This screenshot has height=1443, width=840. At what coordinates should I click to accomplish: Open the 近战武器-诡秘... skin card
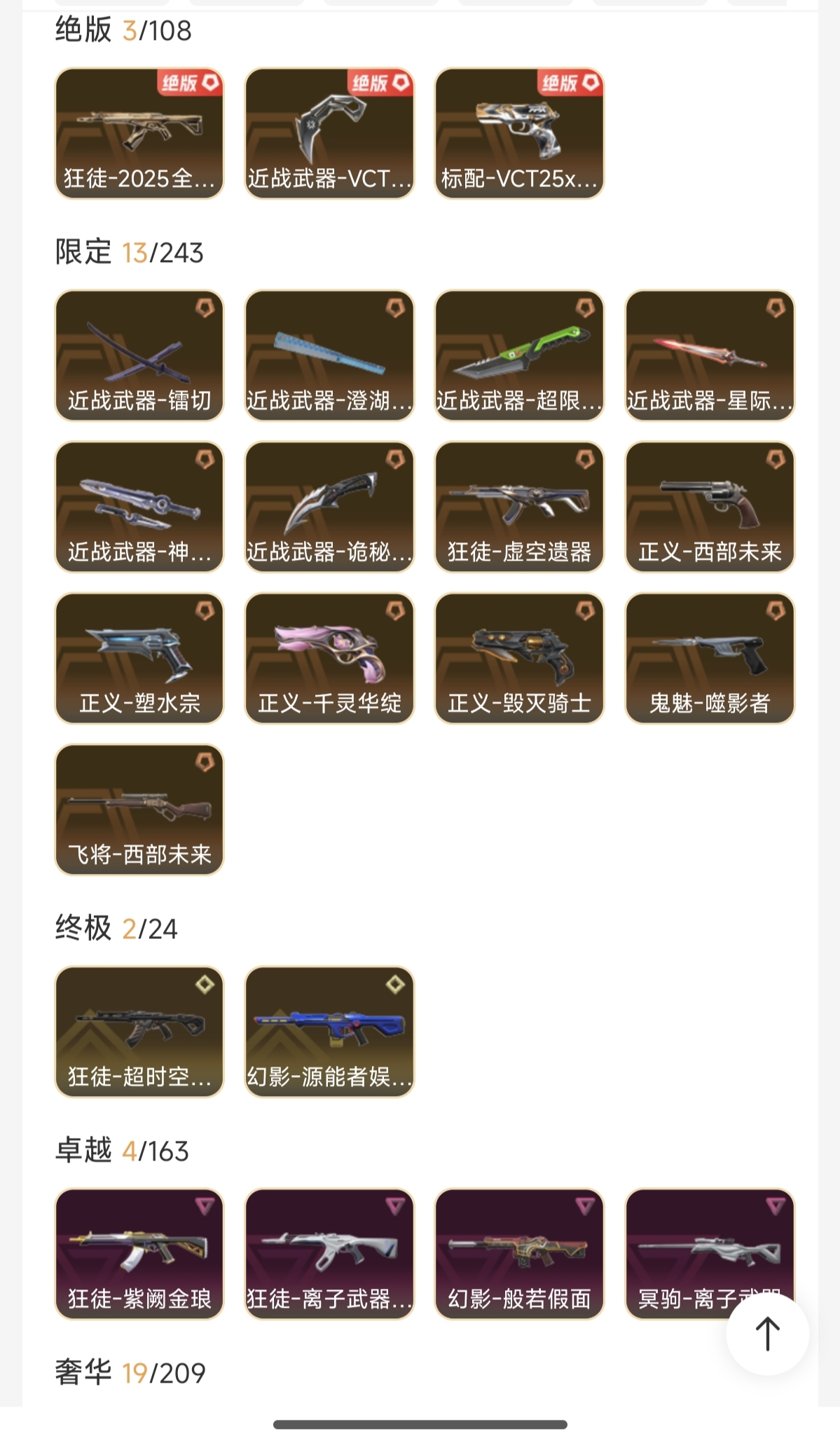click(329, 507)
